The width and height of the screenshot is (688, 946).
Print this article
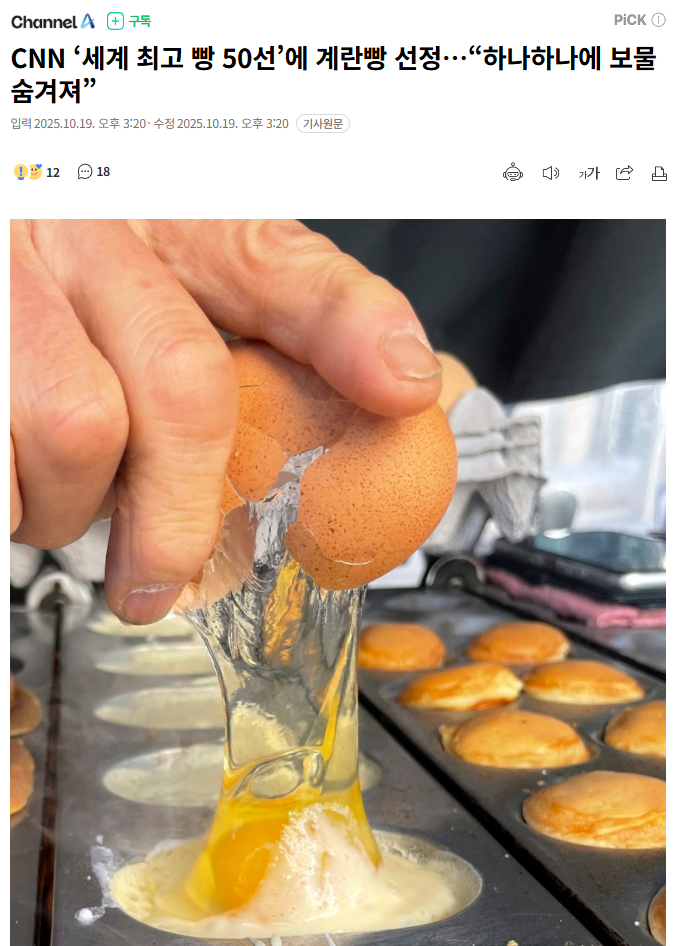coord(659,173)
